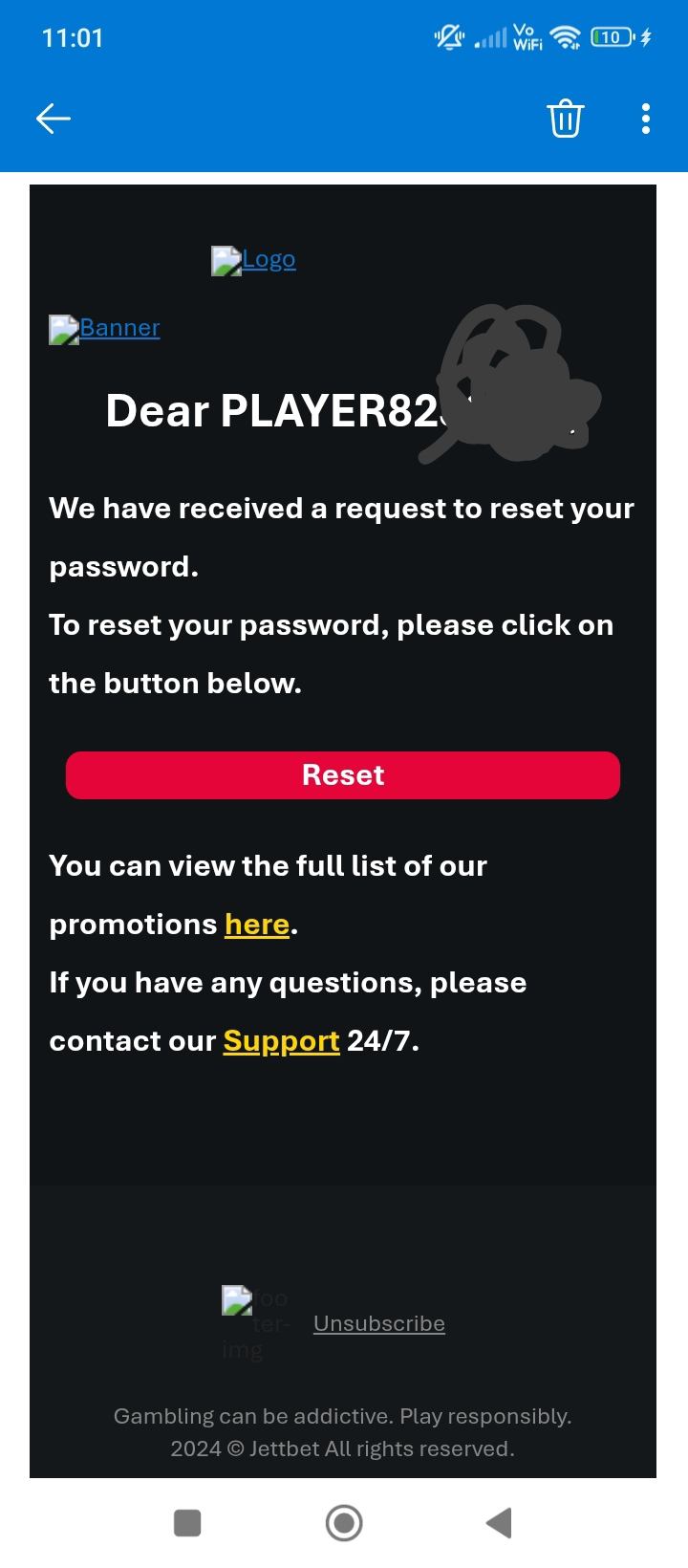
Task: Delete this email with the trash icon
Action: pyautogui.click(x=565, y=119)
